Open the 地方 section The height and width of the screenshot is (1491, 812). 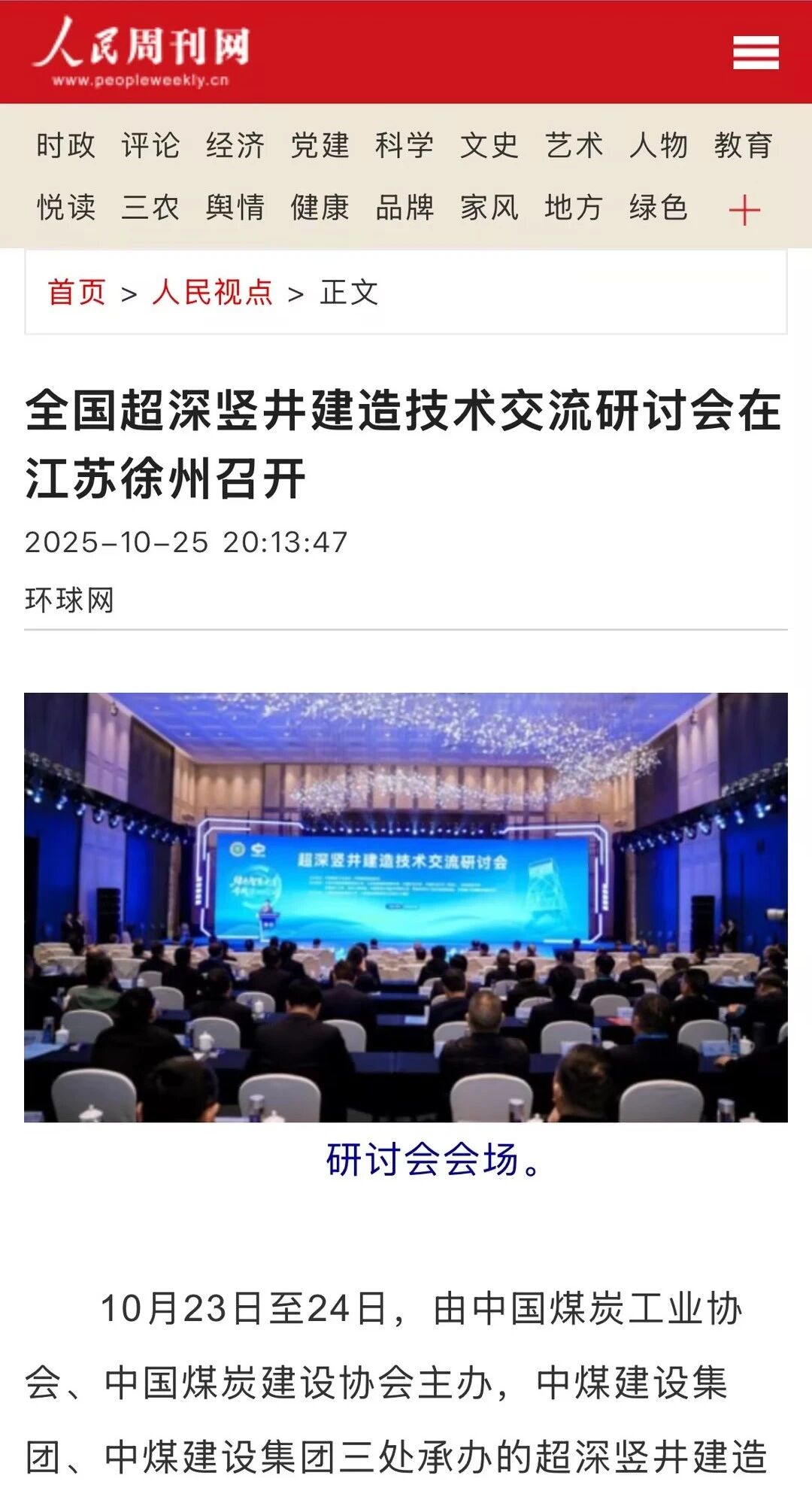(574, 207)
